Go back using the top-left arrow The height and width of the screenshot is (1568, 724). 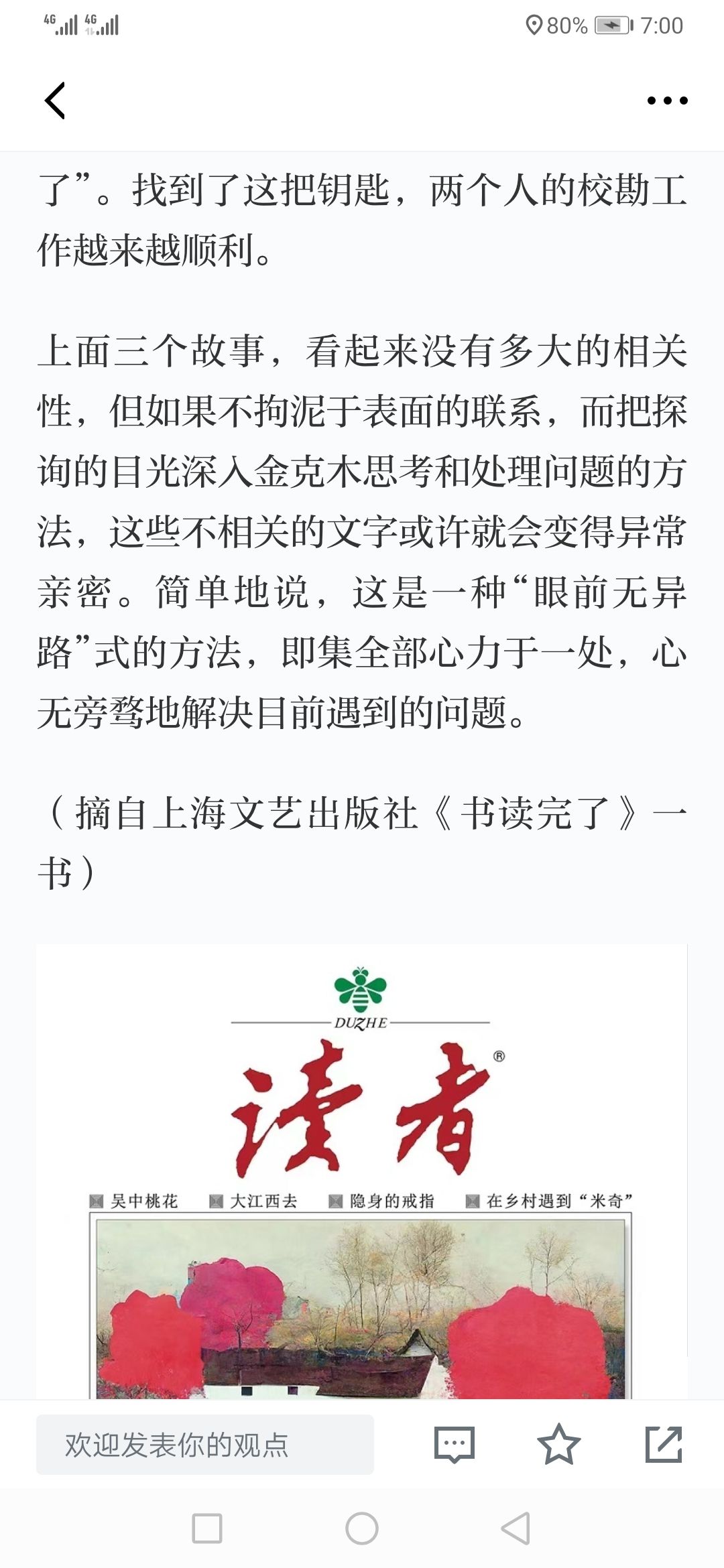pyautogui.click(x=55, y=101)
